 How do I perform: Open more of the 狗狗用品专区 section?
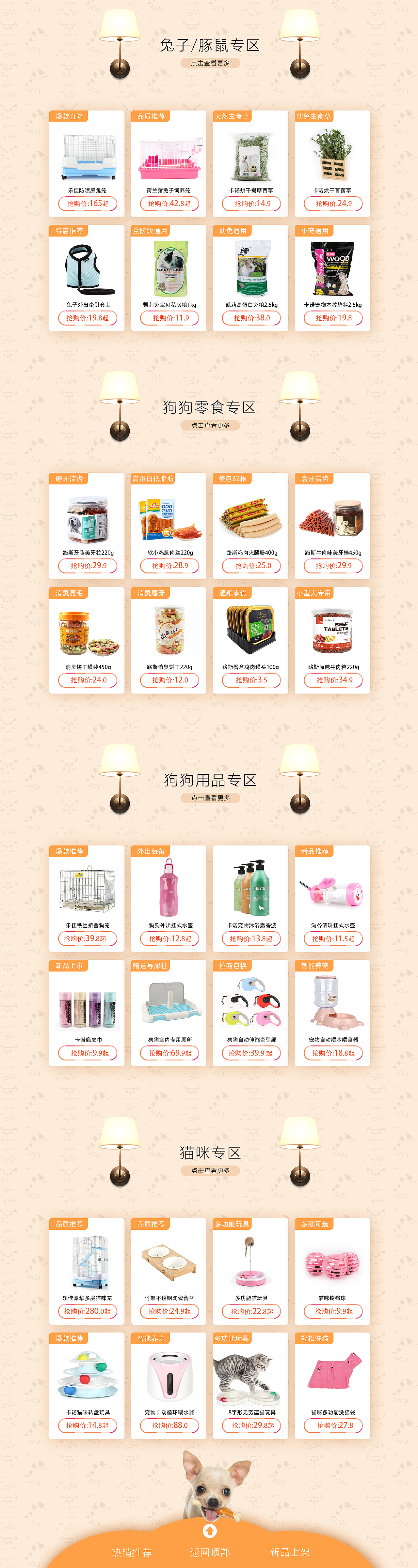210,798
